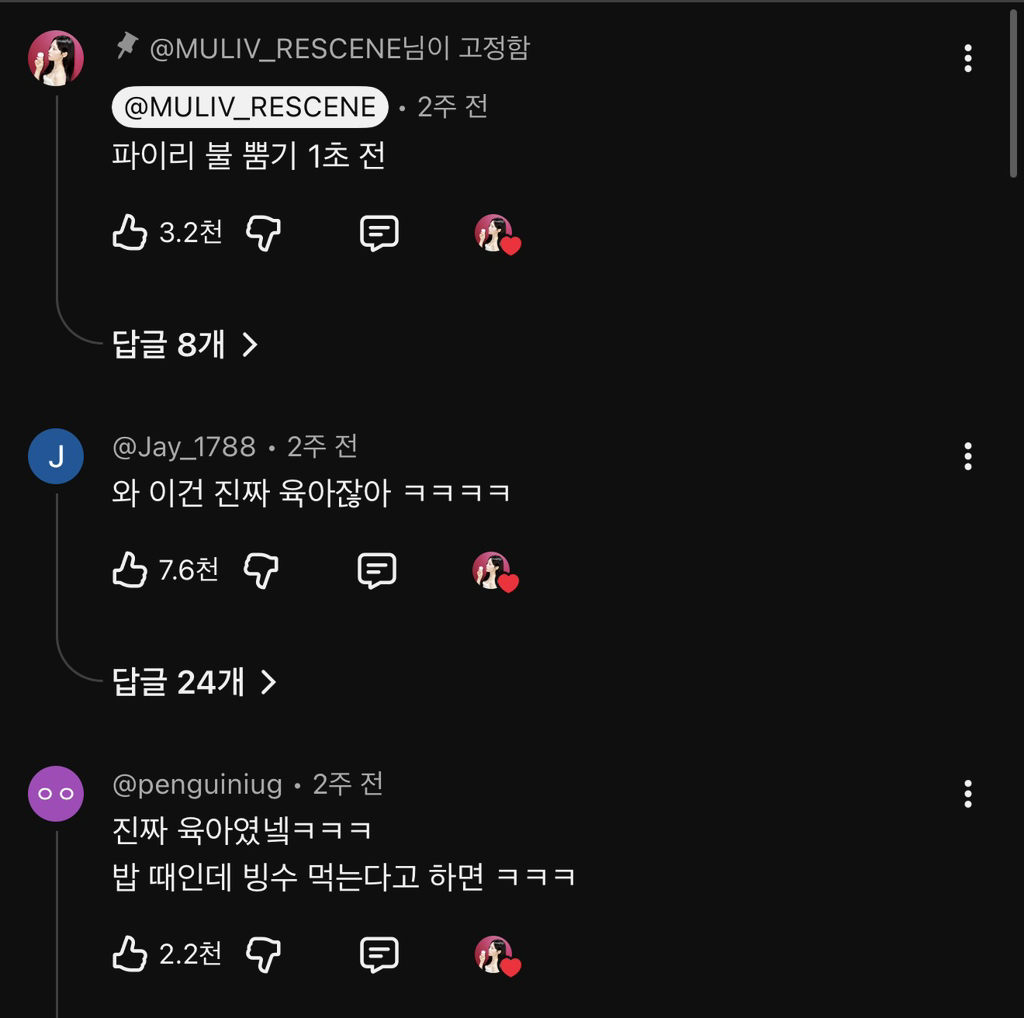
Task: Dislike @penguiniug's comment
Action: point(263,955)
